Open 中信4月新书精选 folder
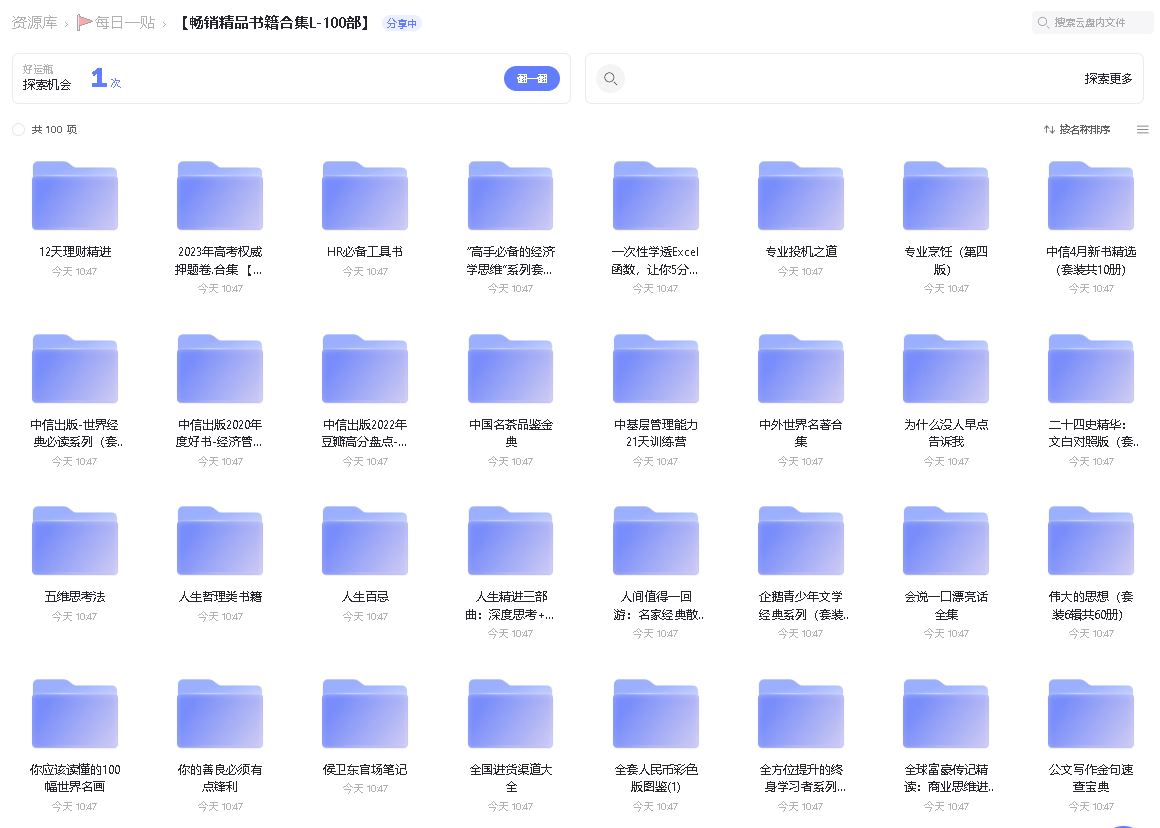This screenshot has height=828, width=1160. pyautogui.click(x=1091, y=196)
